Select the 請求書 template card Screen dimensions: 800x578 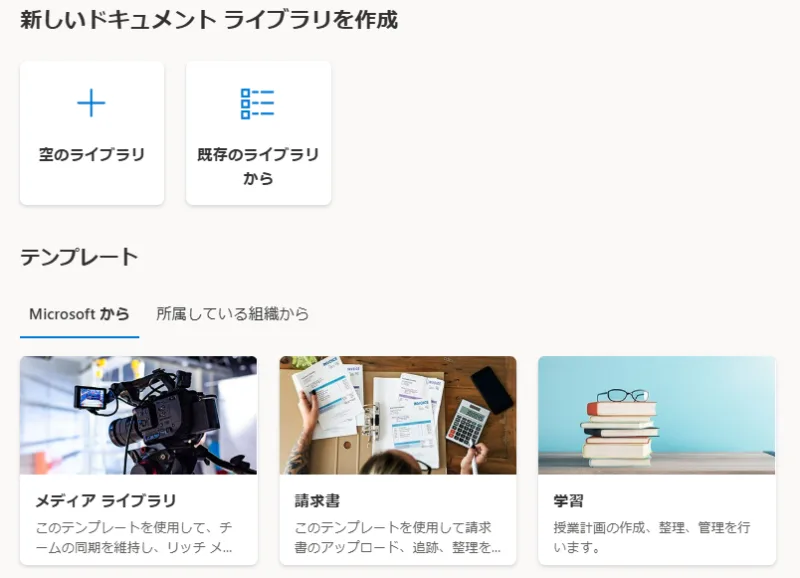tap(397, 460)
